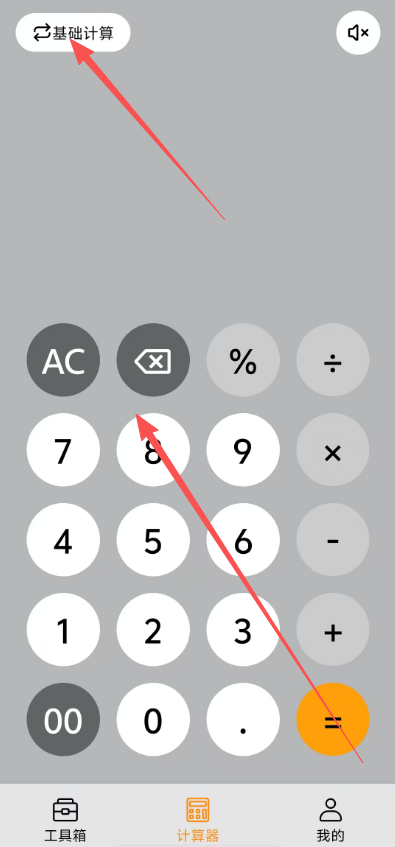Enter digit 2
Screen dimensions: 395x847
153,630
